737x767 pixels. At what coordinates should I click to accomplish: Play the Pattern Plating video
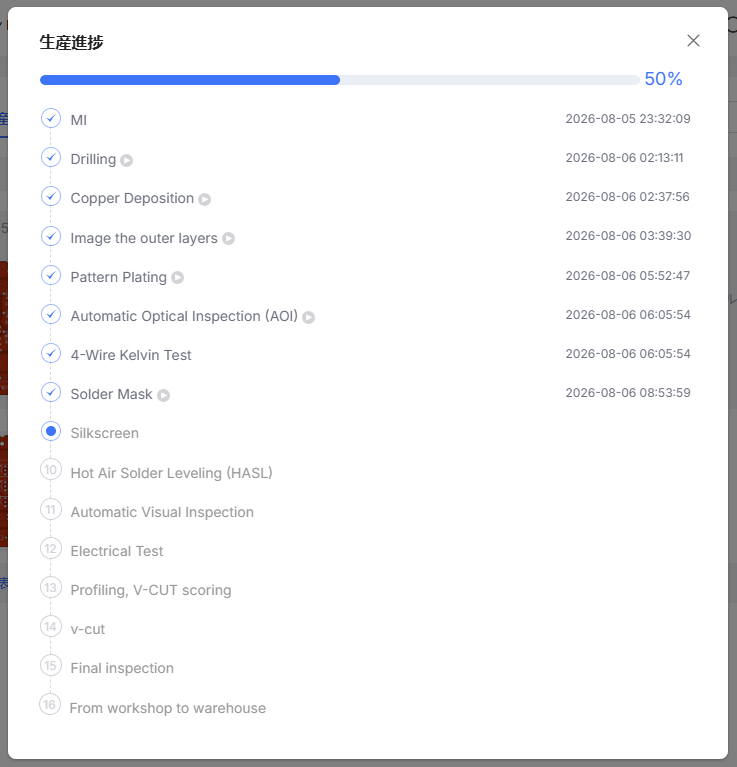click(178, 278)
